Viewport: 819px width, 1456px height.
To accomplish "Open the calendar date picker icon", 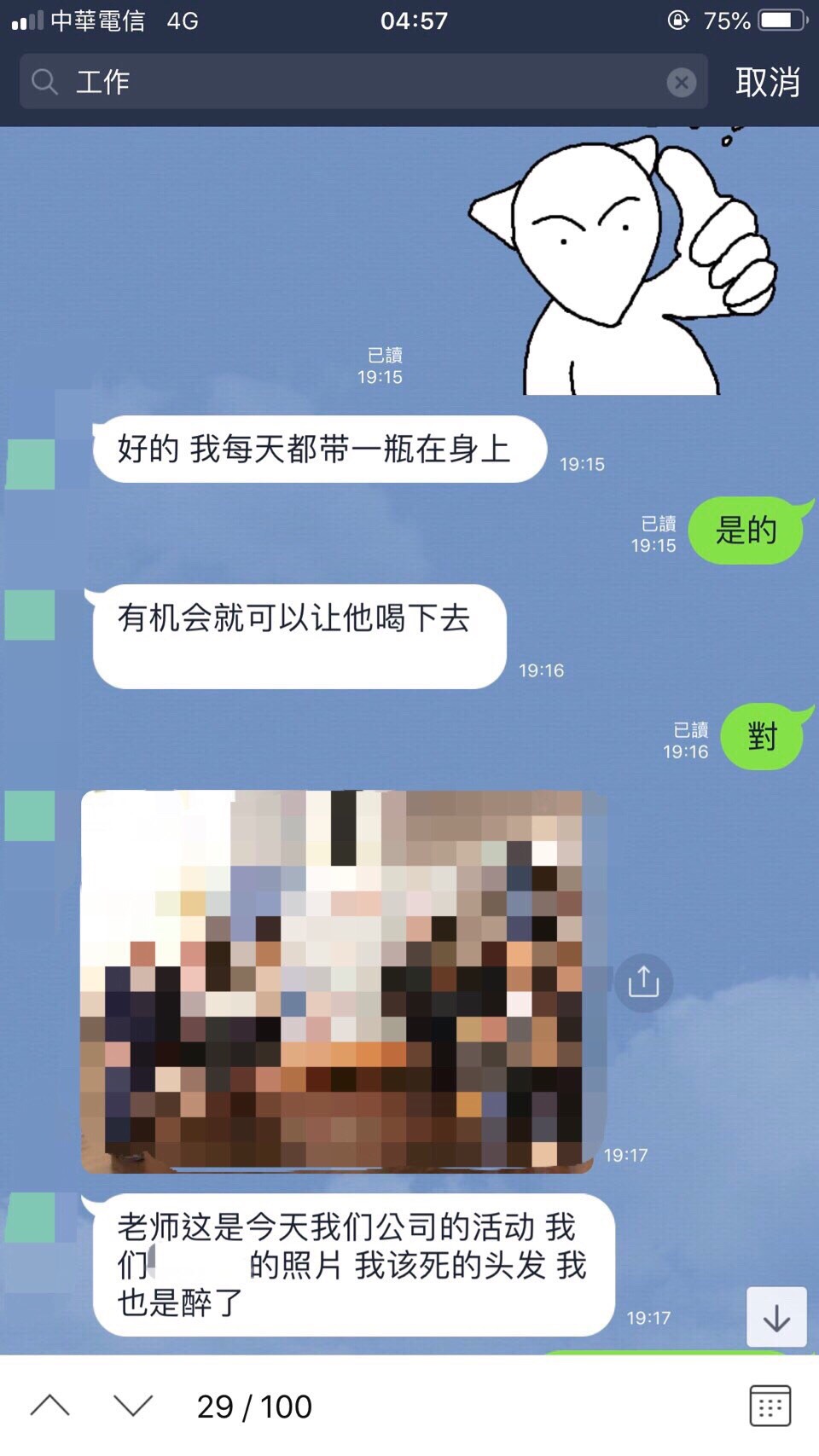I will (x=770, y=1406).
